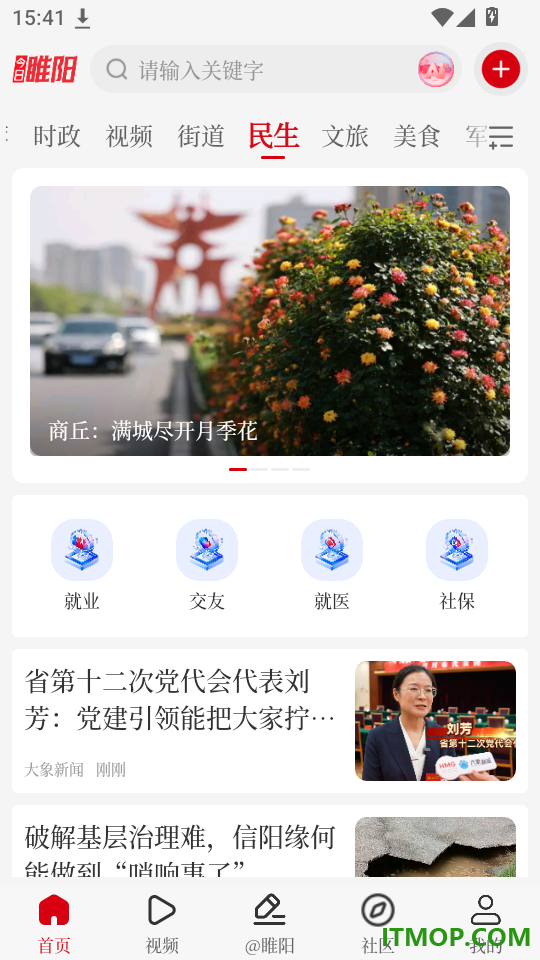The width and height of the screenshot is (540, 960).
Task: Open the 就业 service
Action: click(x=82, y=565)
